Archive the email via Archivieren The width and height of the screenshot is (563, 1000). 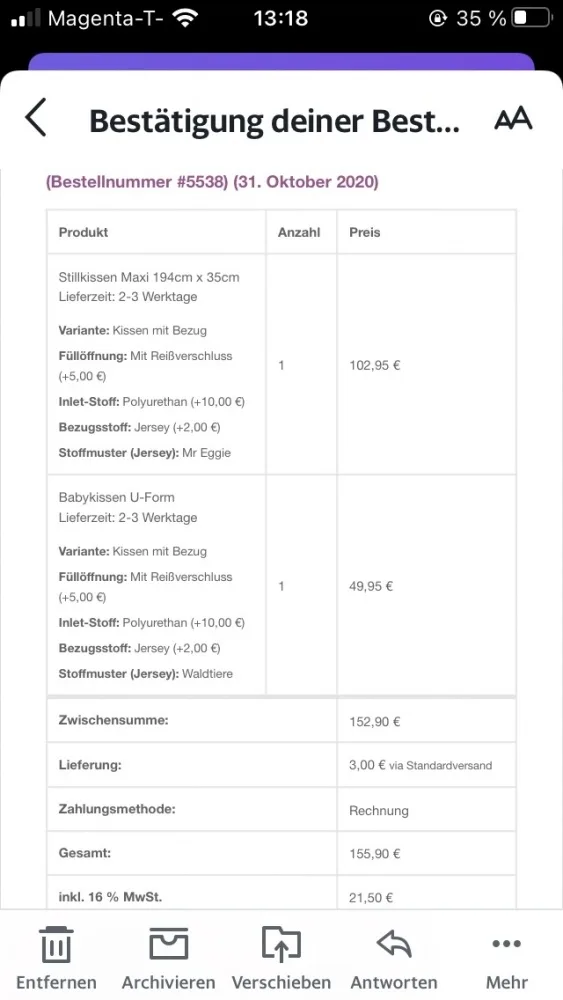click(168, 958)
